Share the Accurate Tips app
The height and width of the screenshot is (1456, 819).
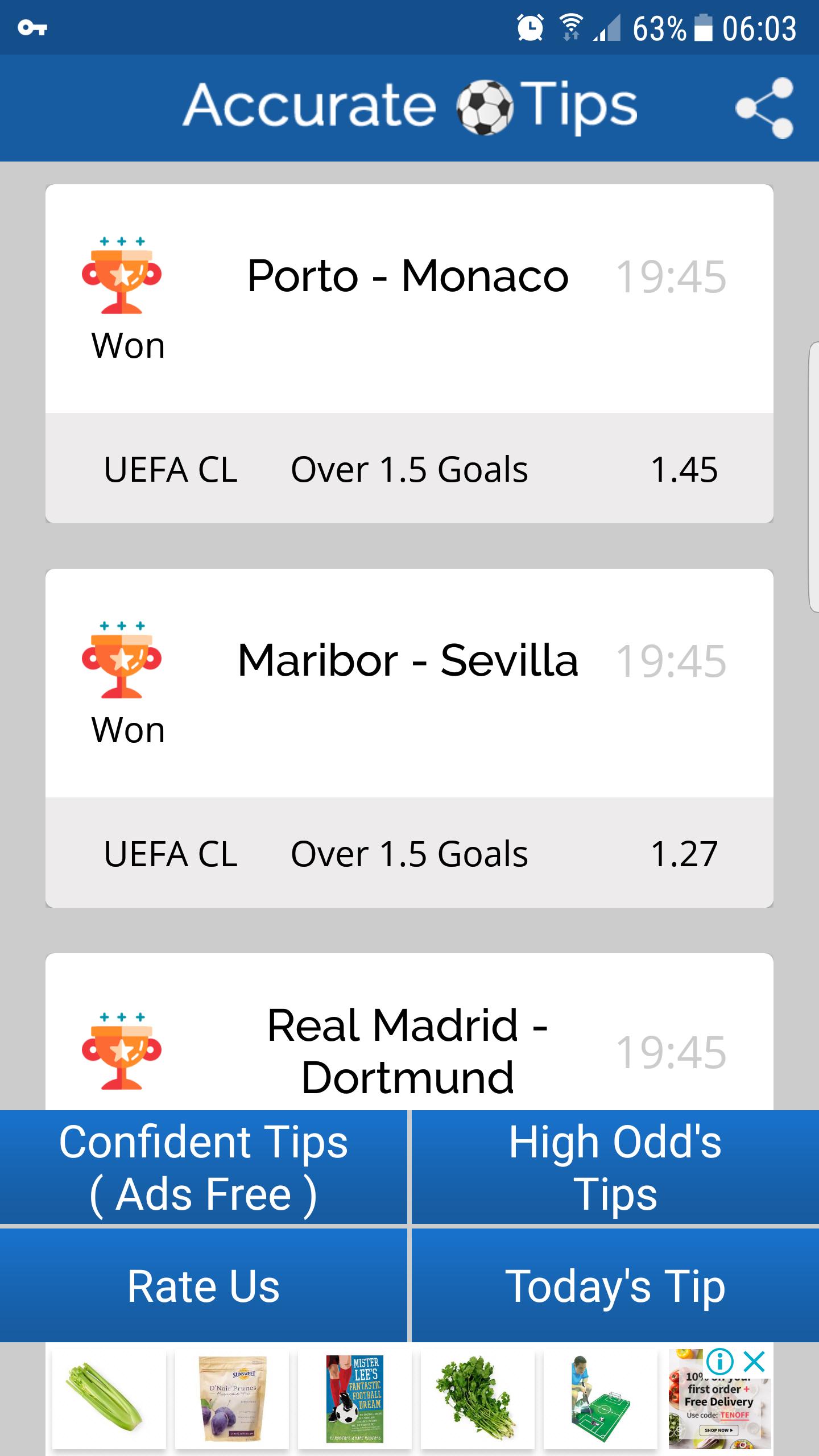[x=764, y=108]
